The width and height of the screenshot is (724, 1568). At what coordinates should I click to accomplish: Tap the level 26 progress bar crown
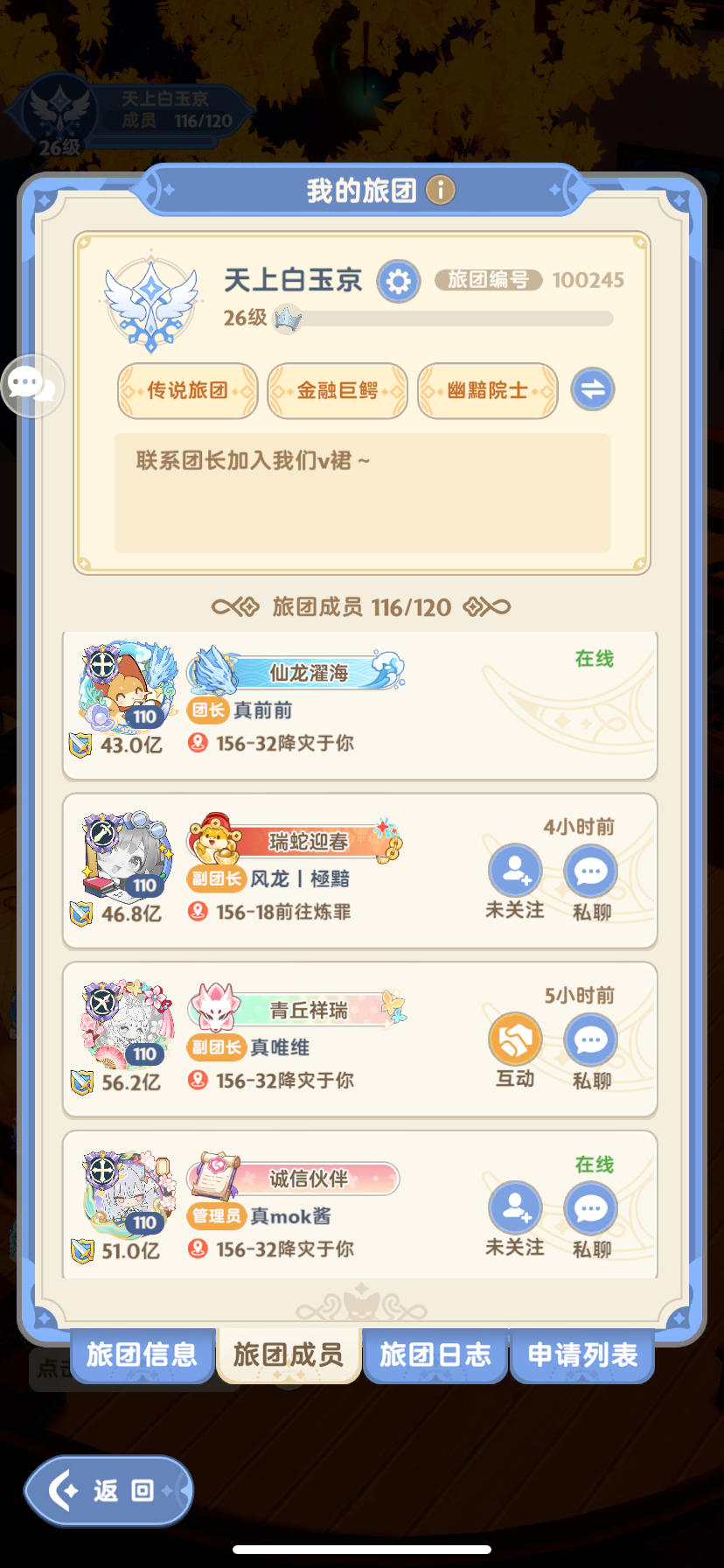[x=289, y=320]
